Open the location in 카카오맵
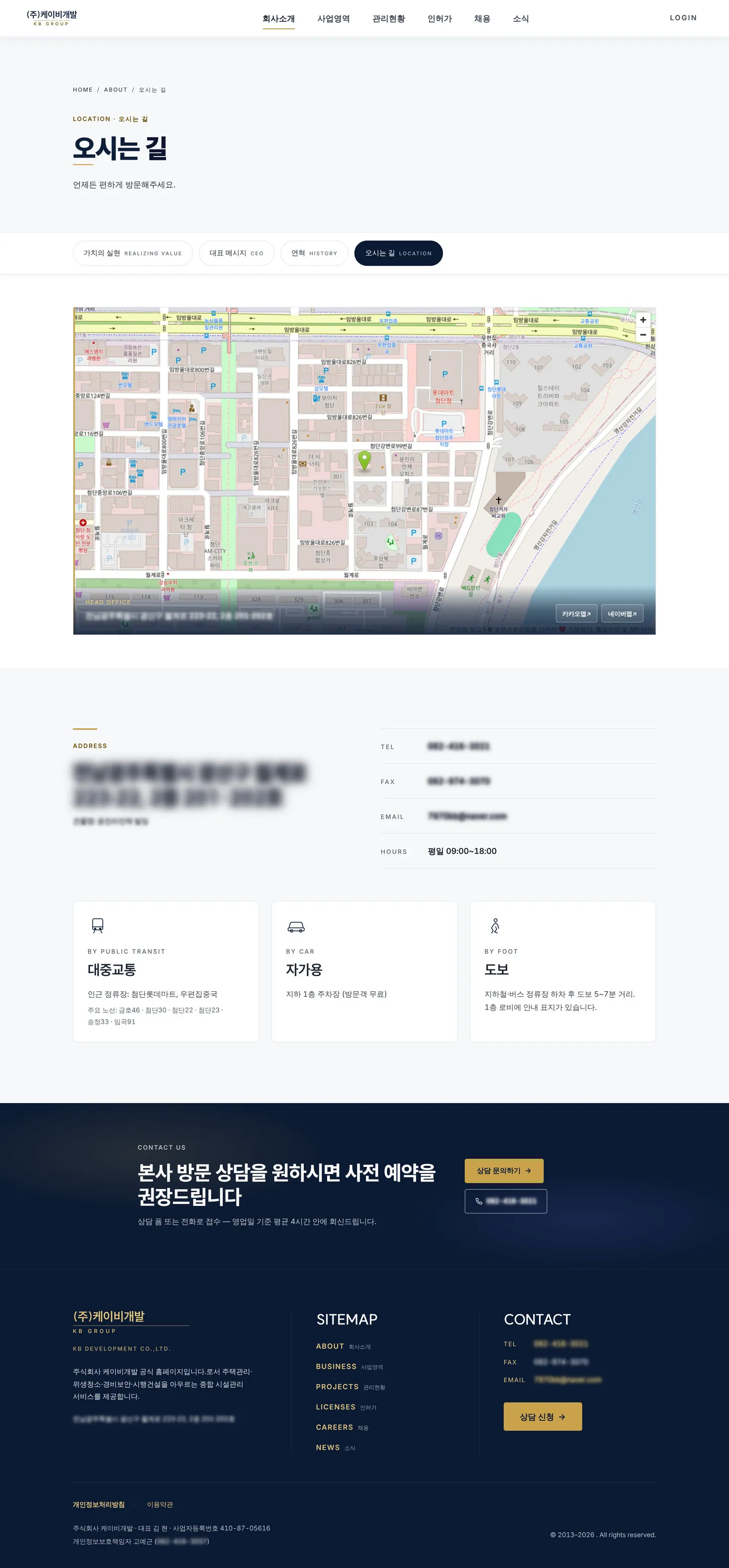Screen dimensions: 729x1568 576,613
